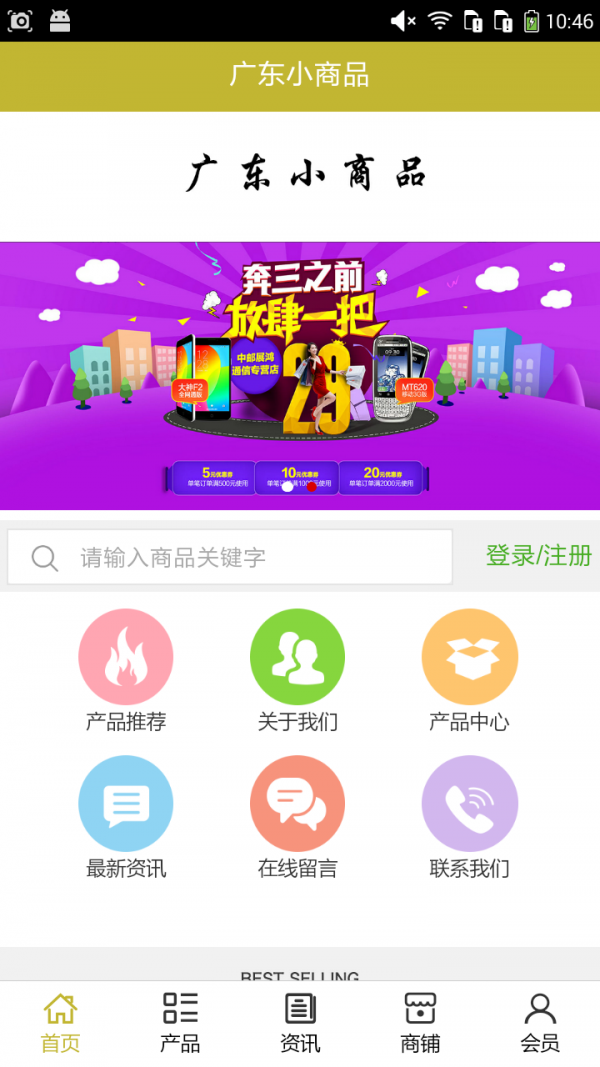This screenshot has height=1067, width=600.
Task: Switch to the 会员 member tab
Action: 540,1023
